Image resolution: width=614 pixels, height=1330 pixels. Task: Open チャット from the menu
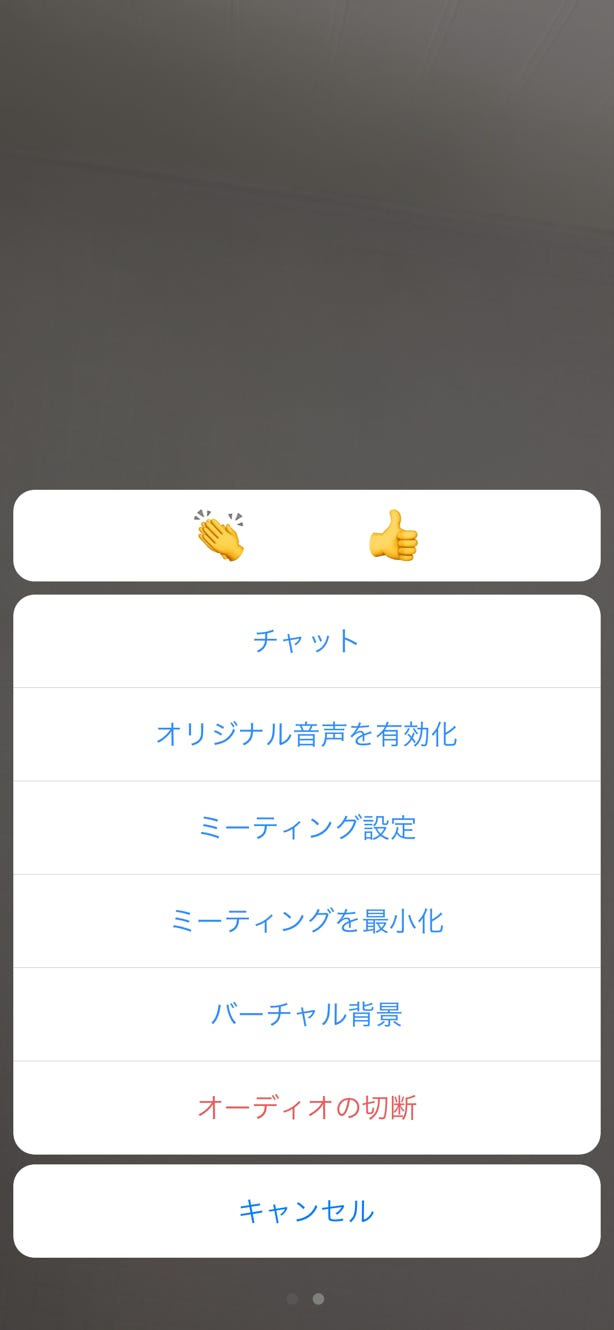pos(306,641)
